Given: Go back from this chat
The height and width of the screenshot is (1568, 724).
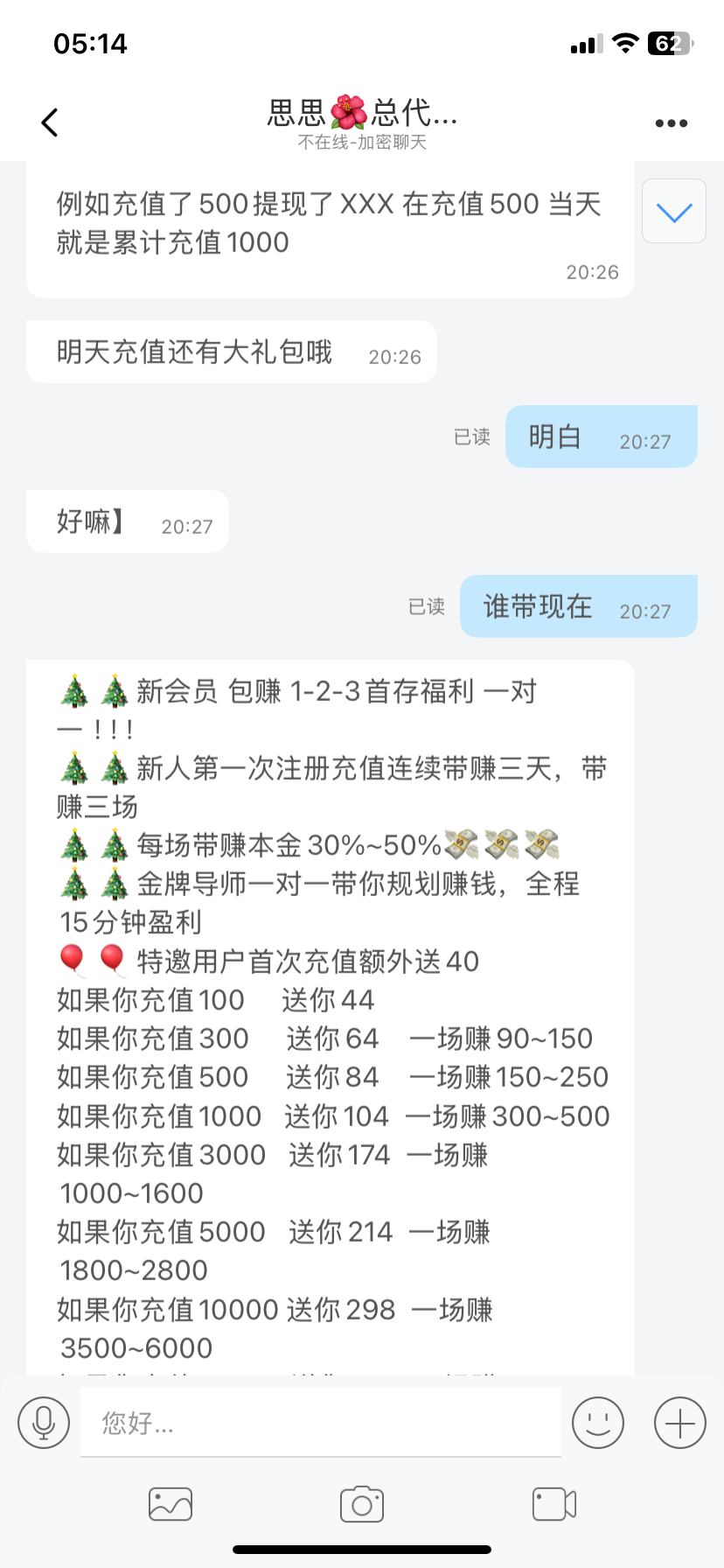Looking at the screenshot, I should (x=50, y=122).
